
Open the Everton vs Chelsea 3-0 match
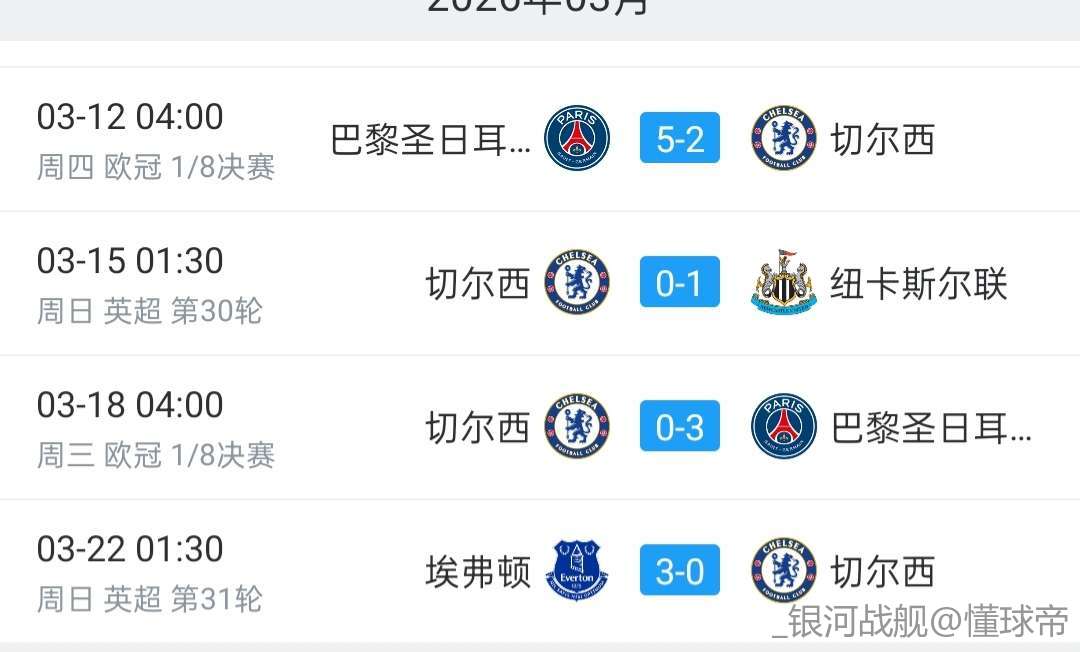pos(680,572)
